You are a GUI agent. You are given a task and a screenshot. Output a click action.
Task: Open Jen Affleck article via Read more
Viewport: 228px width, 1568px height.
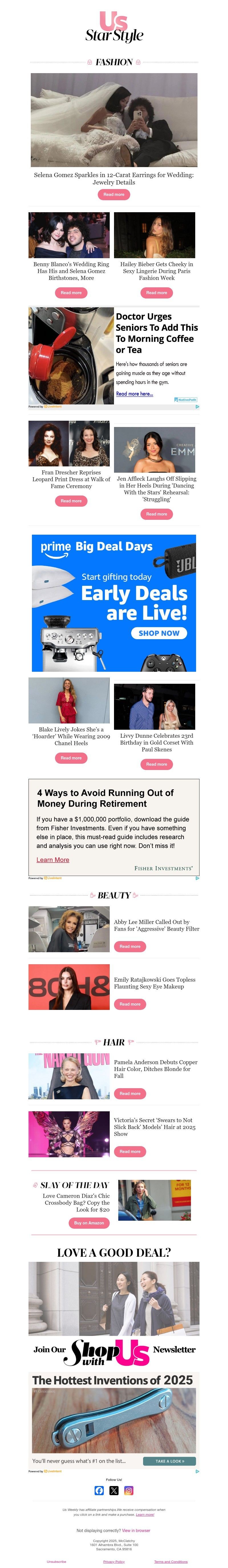tap(156, 514)
